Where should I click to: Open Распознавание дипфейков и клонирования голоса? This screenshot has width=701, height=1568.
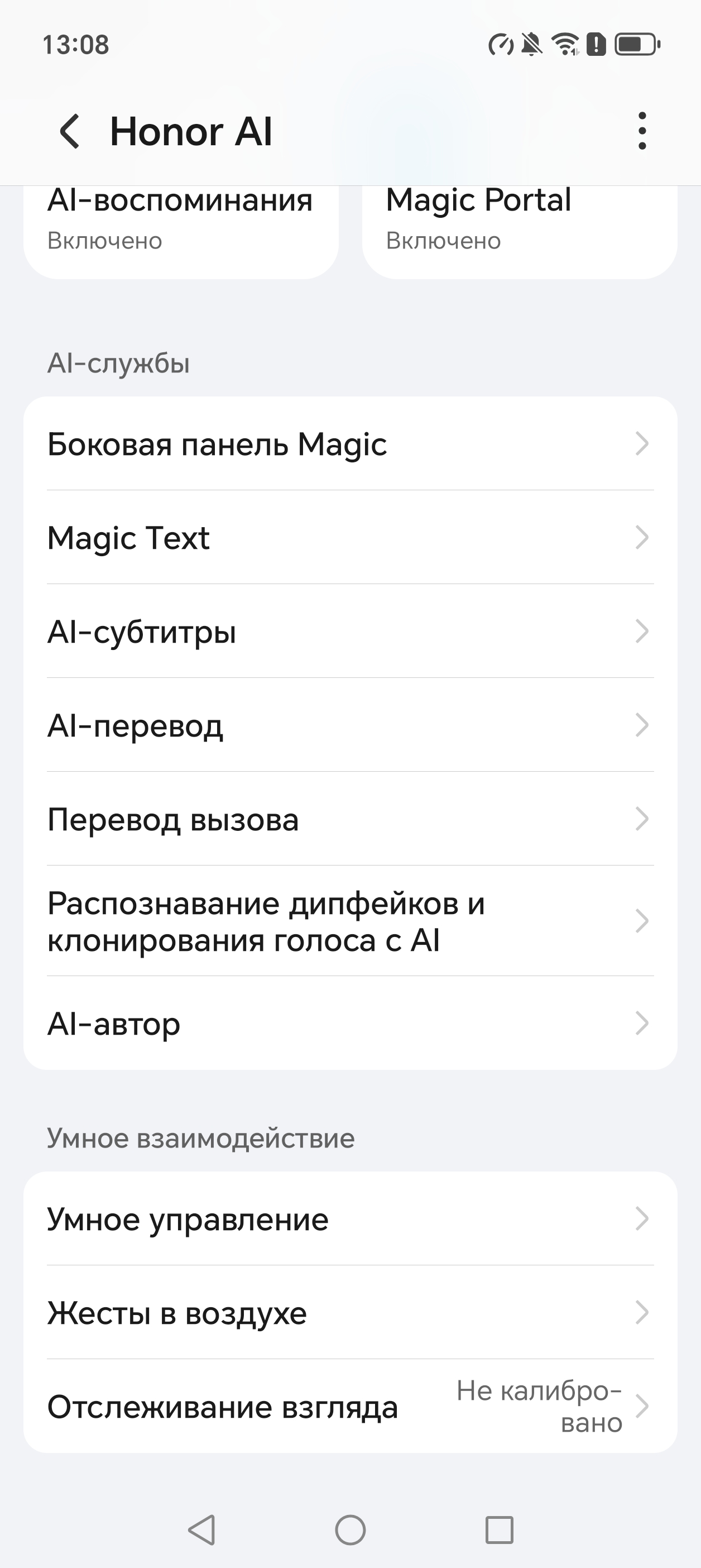tap(350, 921)
